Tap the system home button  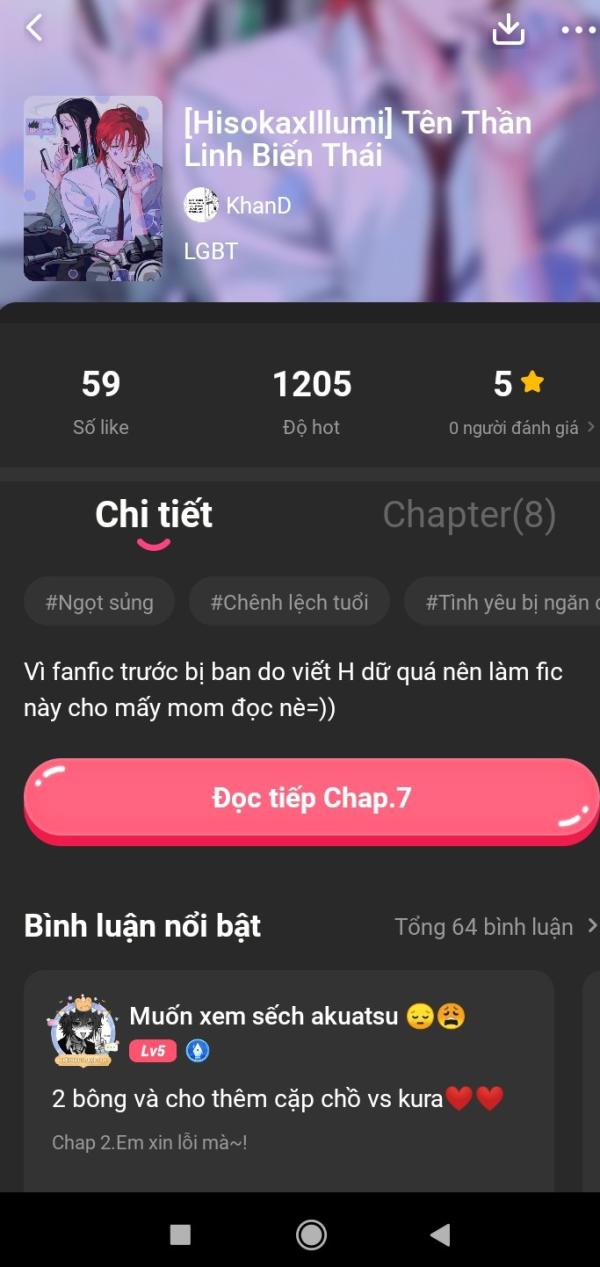pos(311,1235)
